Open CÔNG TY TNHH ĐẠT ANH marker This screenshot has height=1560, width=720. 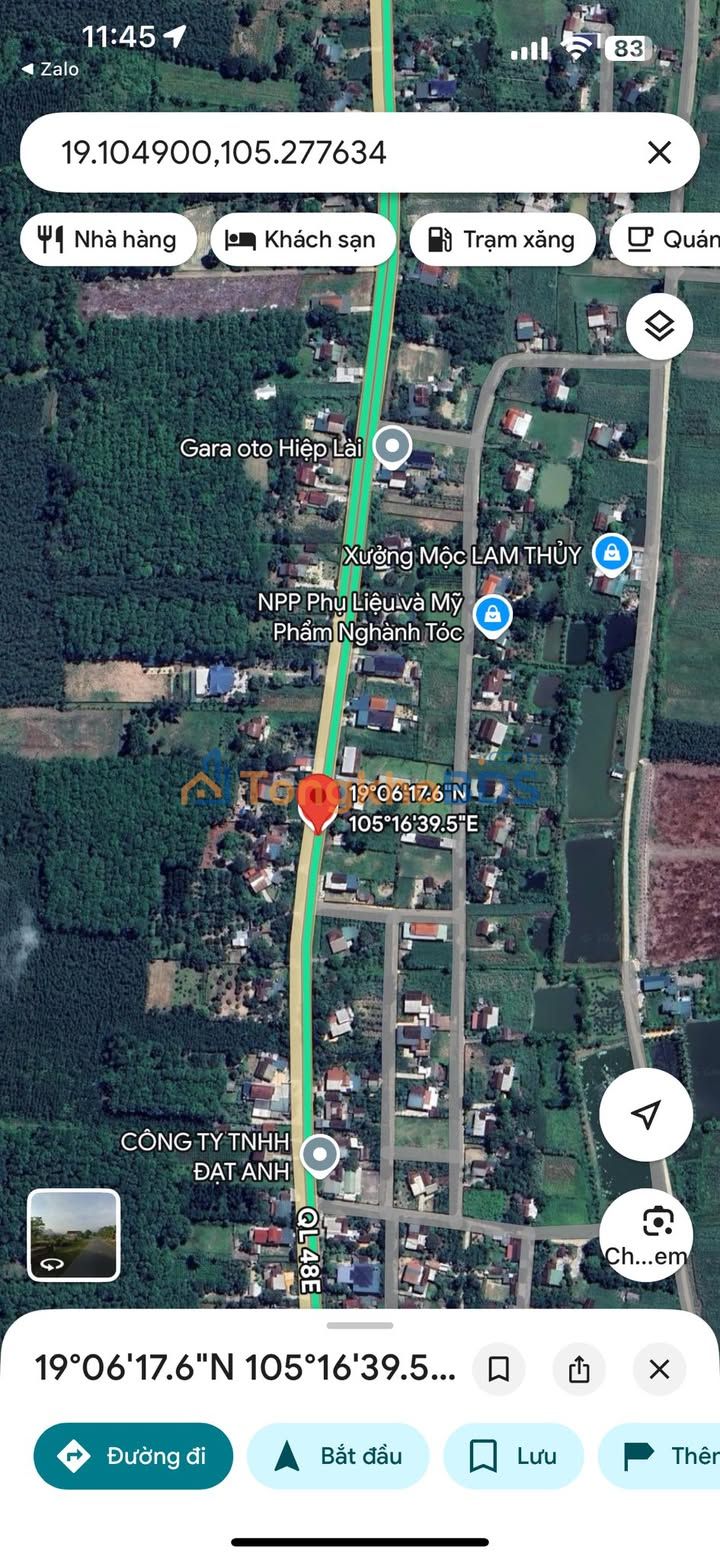(320, 1155)
